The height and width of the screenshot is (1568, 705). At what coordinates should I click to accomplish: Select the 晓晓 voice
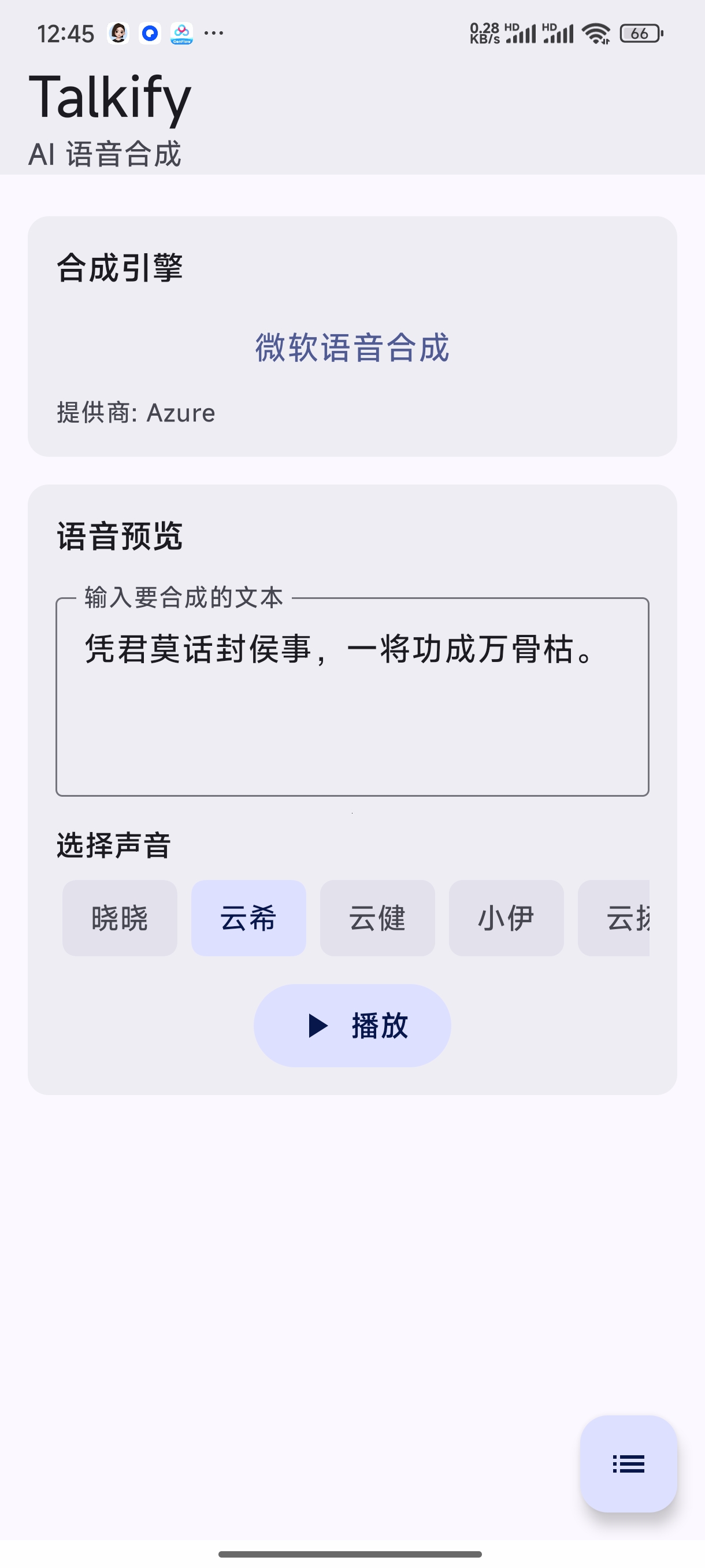click(x=119, y=918)
